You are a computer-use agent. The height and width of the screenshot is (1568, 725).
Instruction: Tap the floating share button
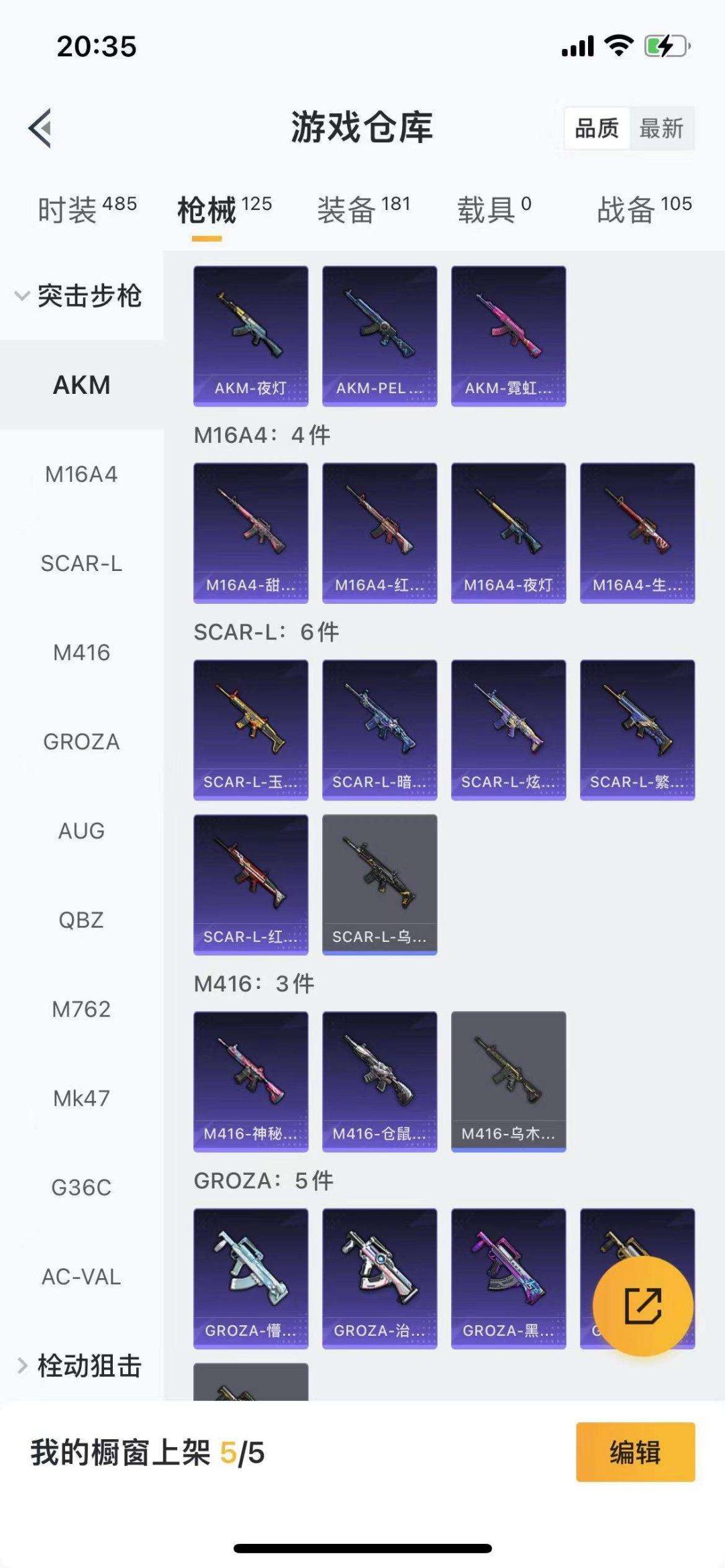(642, 1306)
